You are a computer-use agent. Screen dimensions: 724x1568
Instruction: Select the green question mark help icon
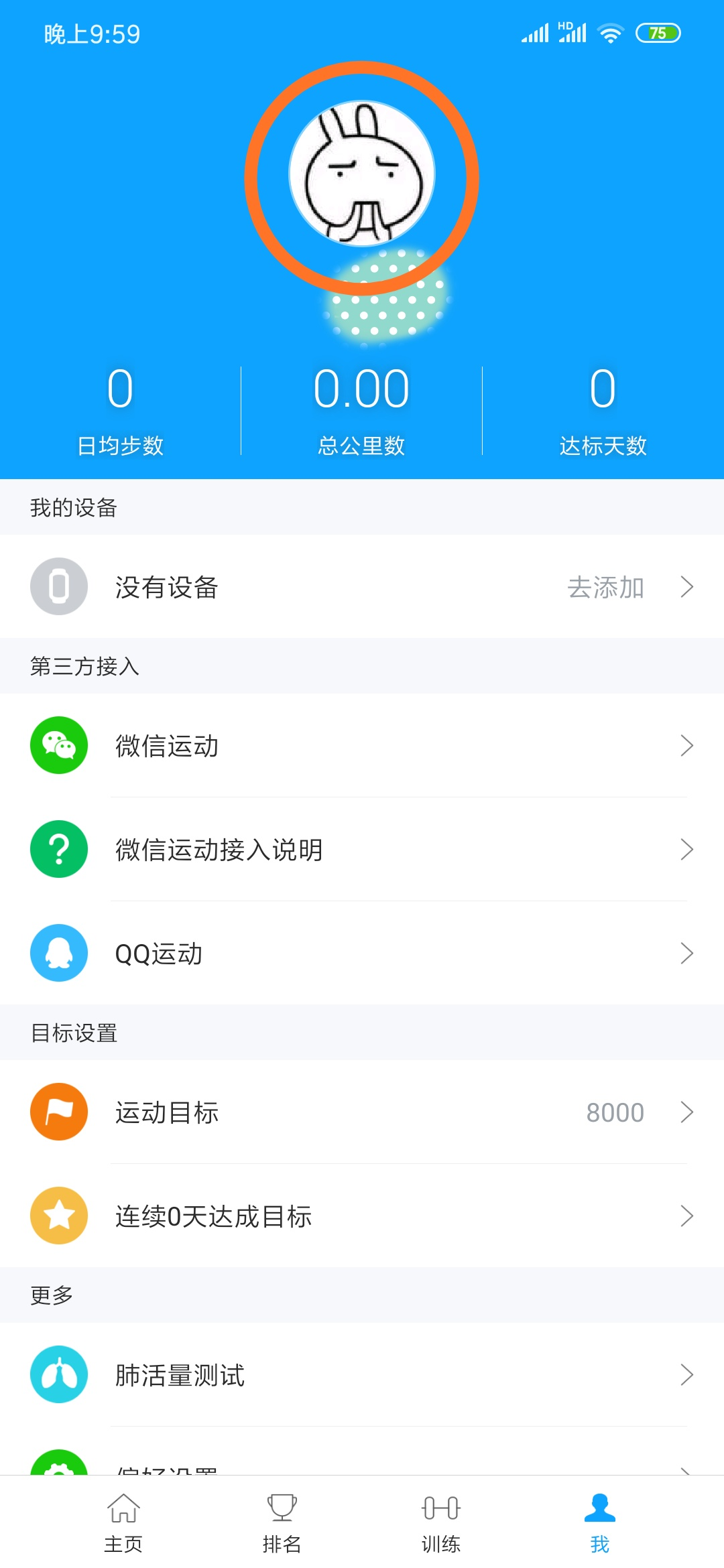click(x=58, y=849)
